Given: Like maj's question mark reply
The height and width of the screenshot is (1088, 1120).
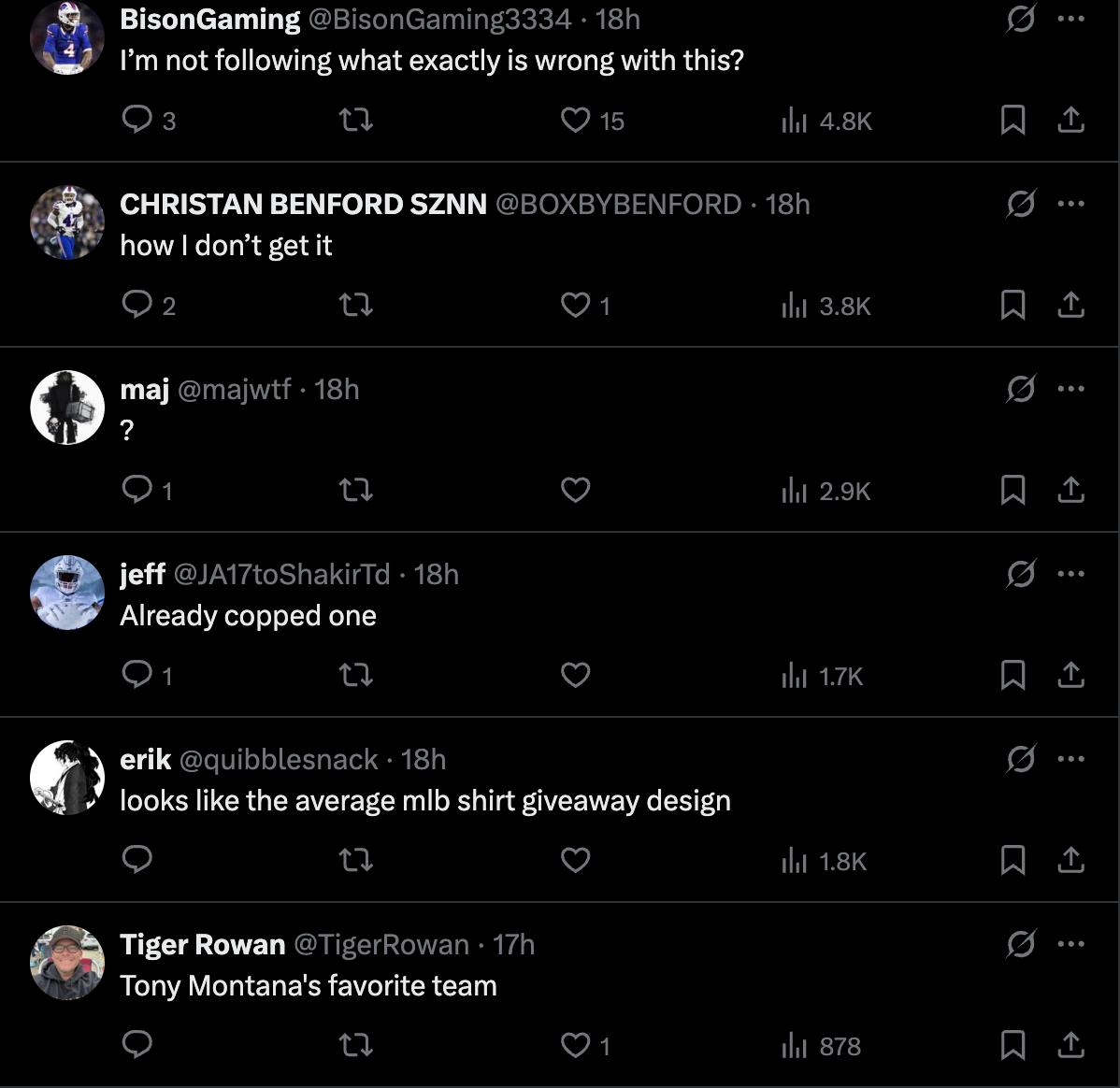Looking at the screenshot, I should (x=576, y=491).
